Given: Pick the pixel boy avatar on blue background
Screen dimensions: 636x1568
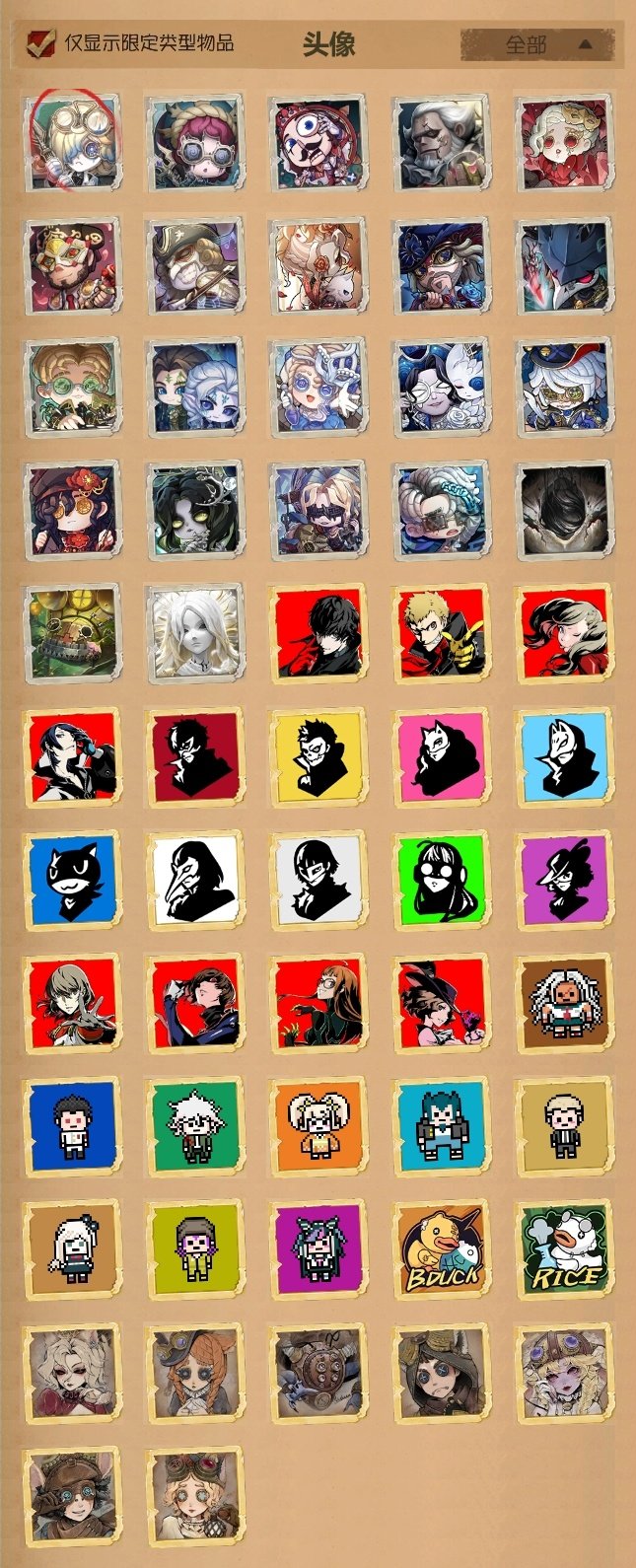Looking at the screenshot, I should (72, 1125).
